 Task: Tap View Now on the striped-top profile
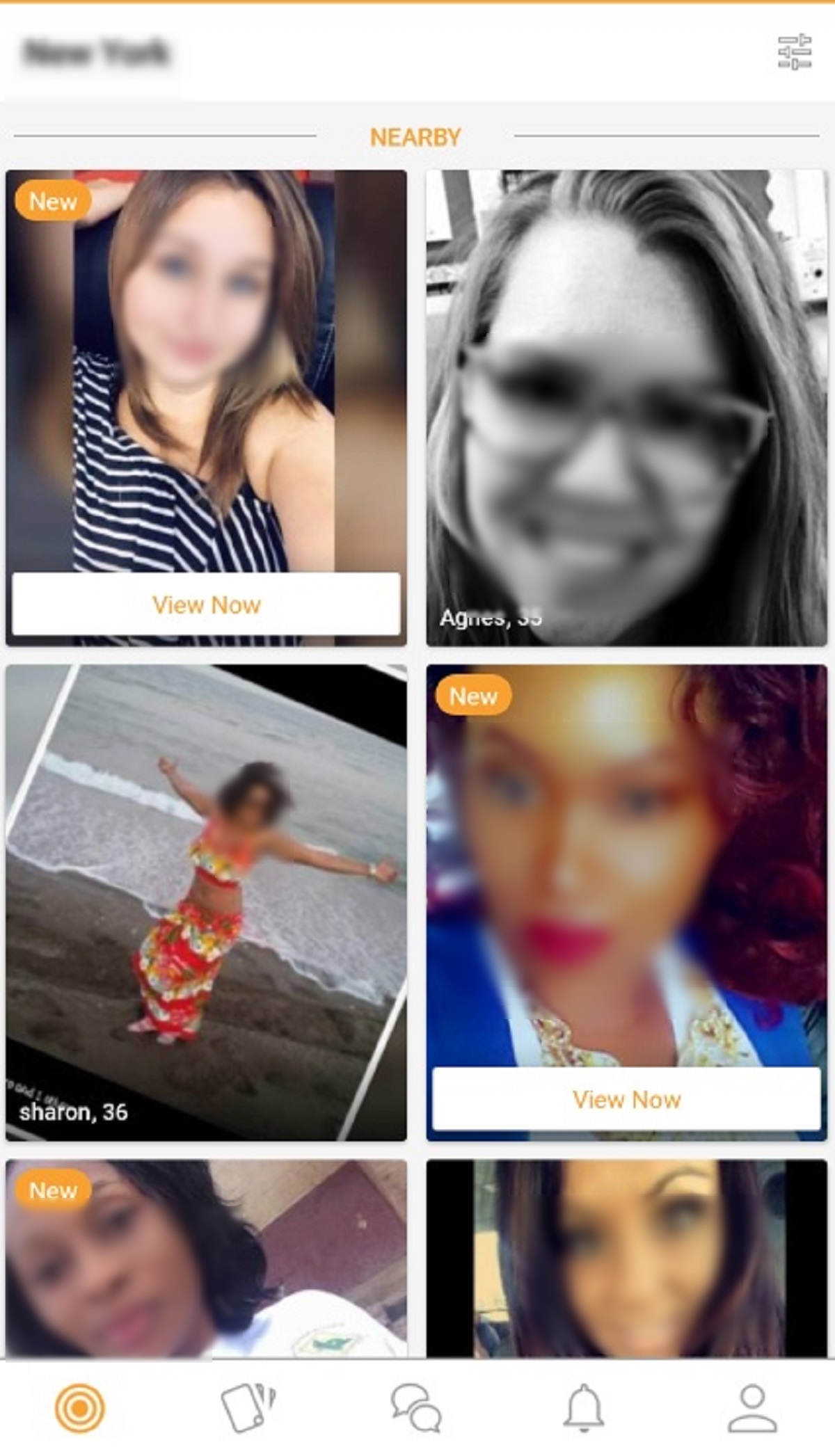tap(206, 604)
